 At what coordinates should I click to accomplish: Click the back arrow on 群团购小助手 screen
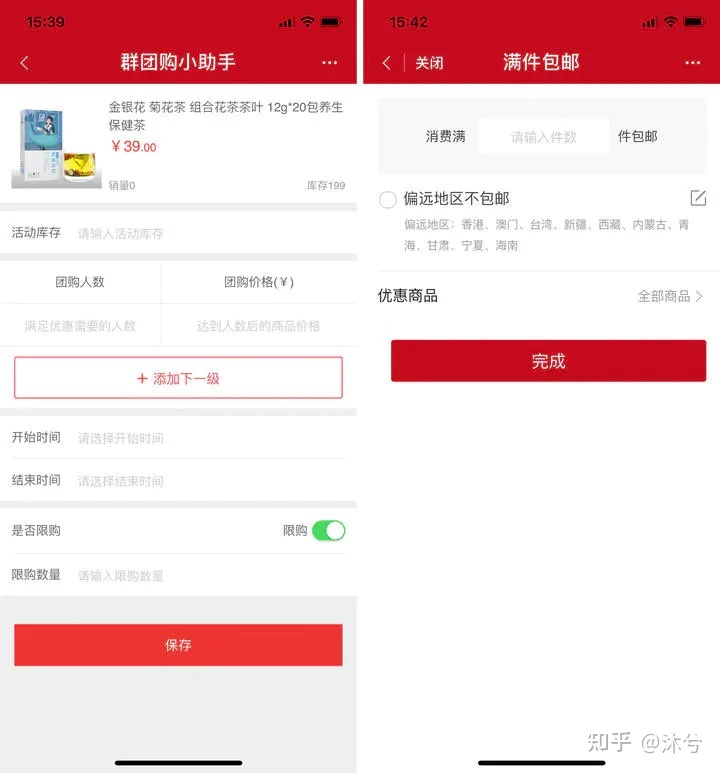[24, 61]
